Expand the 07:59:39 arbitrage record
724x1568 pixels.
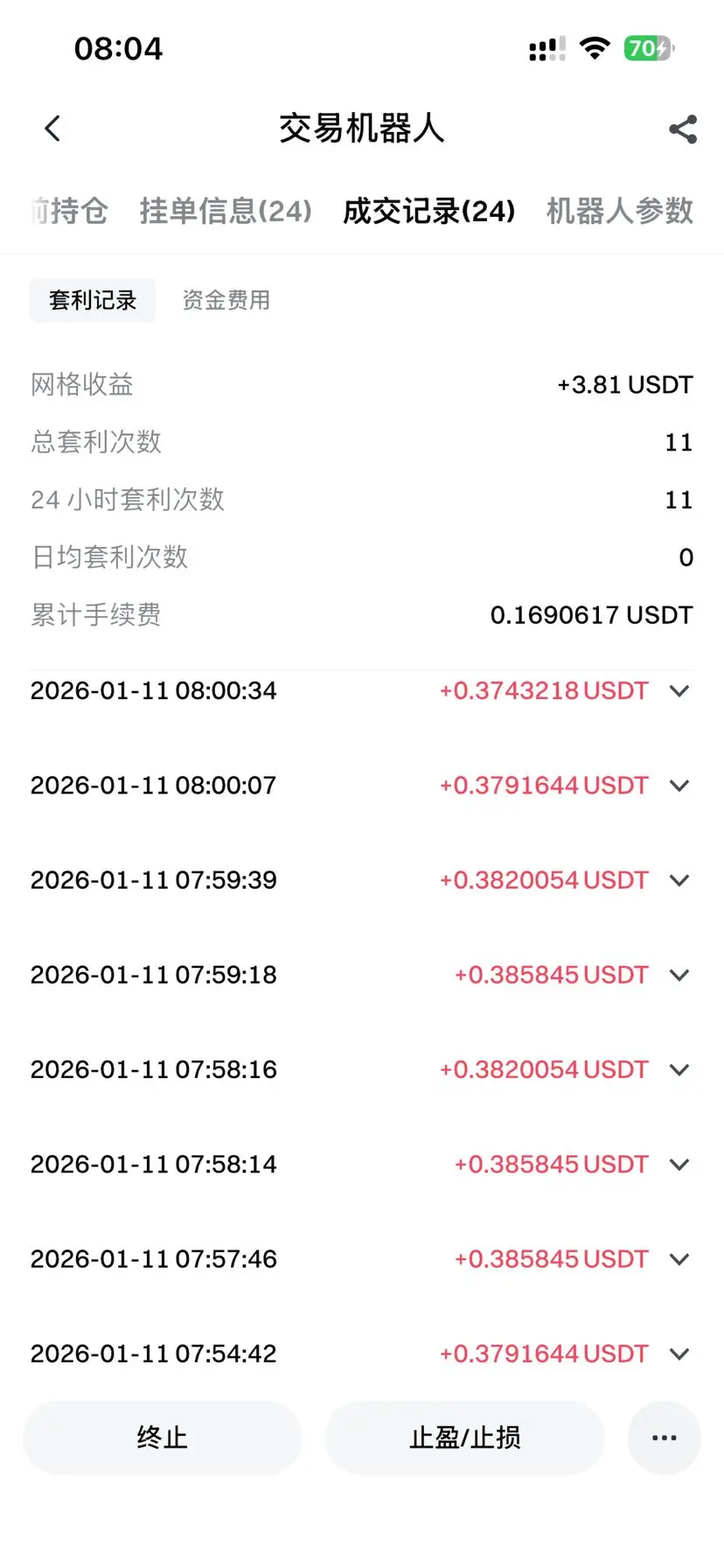(679, 880)
